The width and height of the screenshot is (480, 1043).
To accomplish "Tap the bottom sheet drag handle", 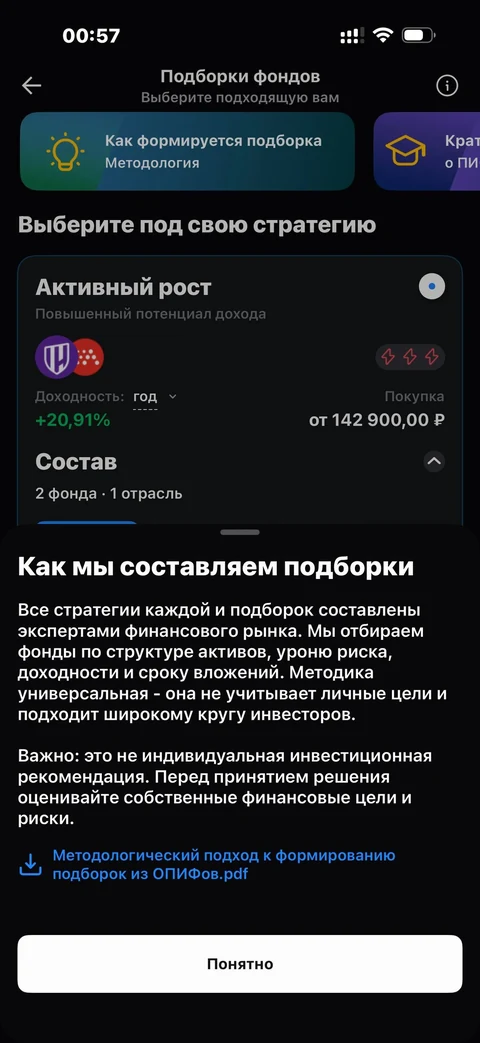I will tap(240, 532).
